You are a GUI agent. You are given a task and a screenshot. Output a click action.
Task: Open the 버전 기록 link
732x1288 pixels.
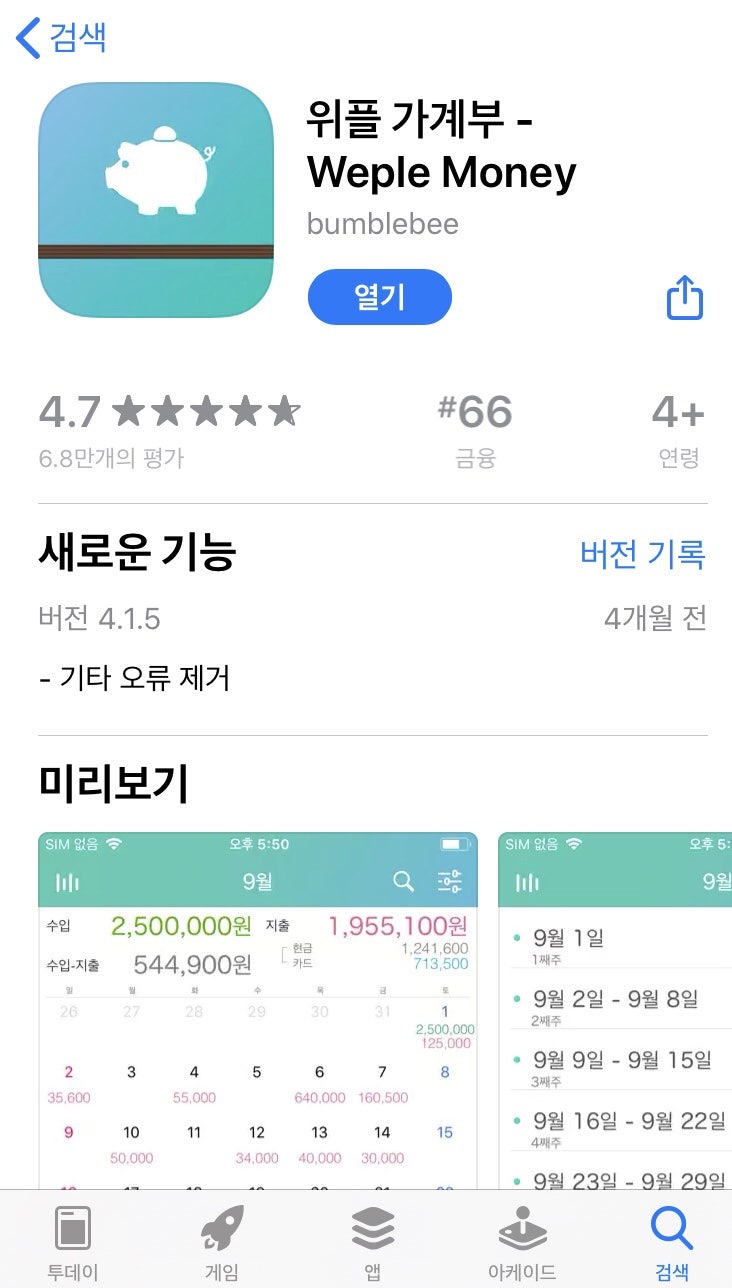click(642, 554)
